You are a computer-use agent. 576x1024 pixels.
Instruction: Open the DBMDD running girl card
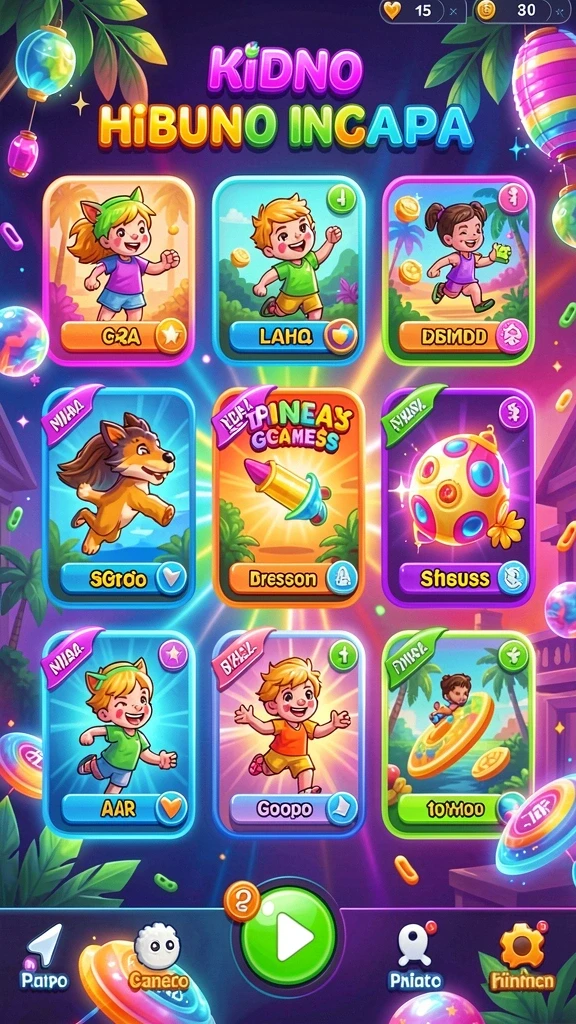[458, 270]
